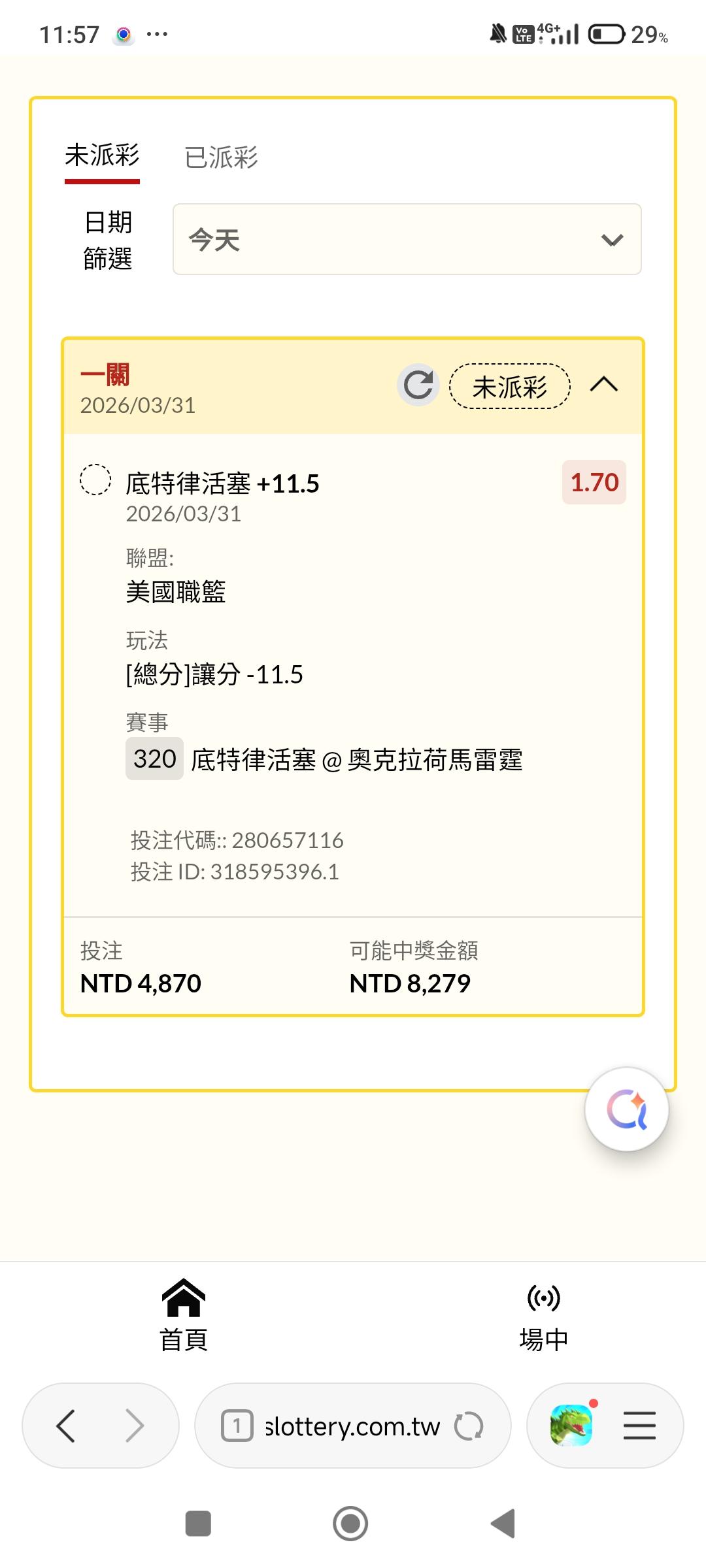Image resolution: width=706 pixels, height=1568 pixels.
Task: Open the browser hamburger menu
Action: coord(639,1425)
